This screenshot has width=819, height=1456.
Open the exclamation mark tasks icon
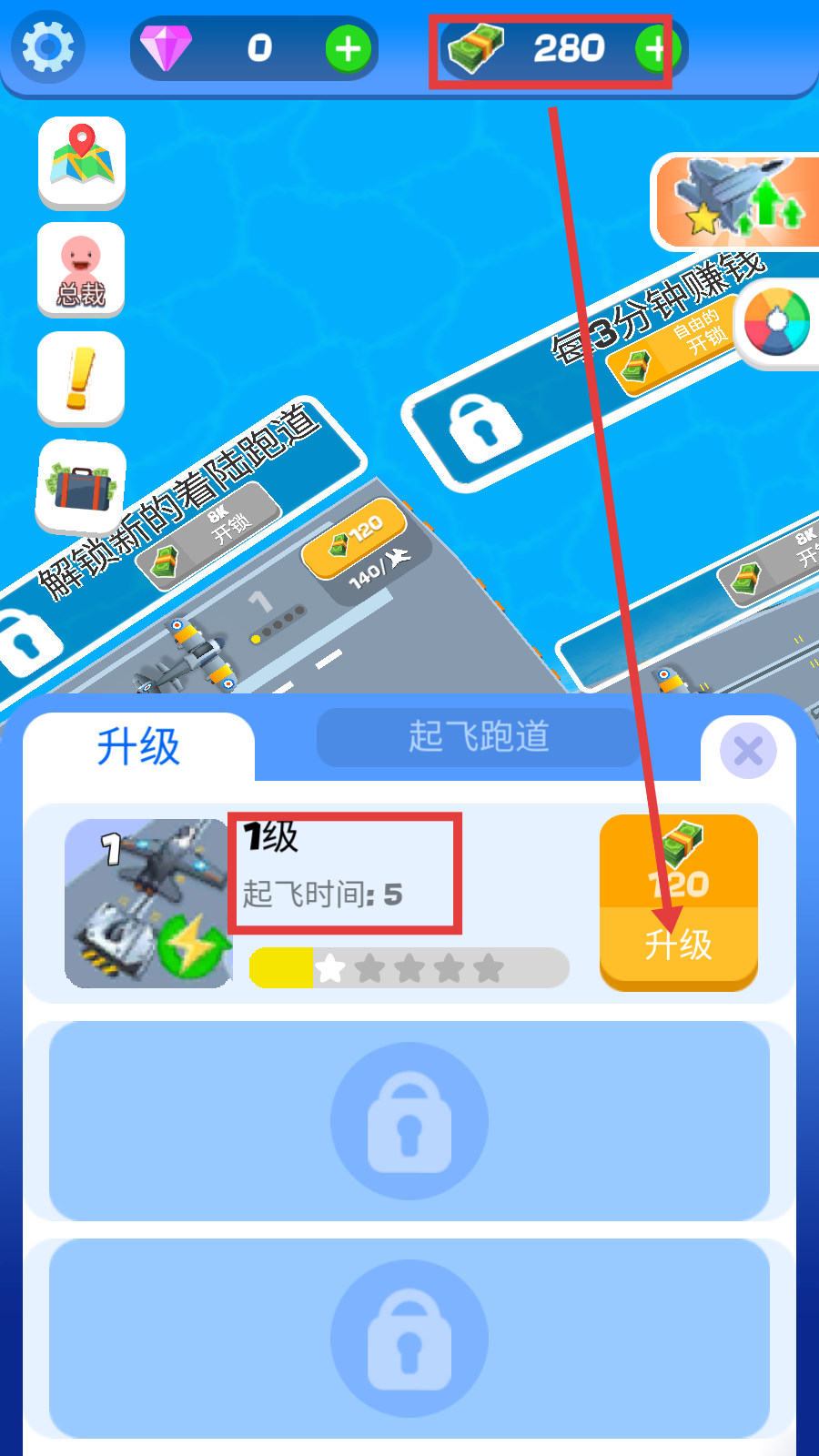(81, 378)
